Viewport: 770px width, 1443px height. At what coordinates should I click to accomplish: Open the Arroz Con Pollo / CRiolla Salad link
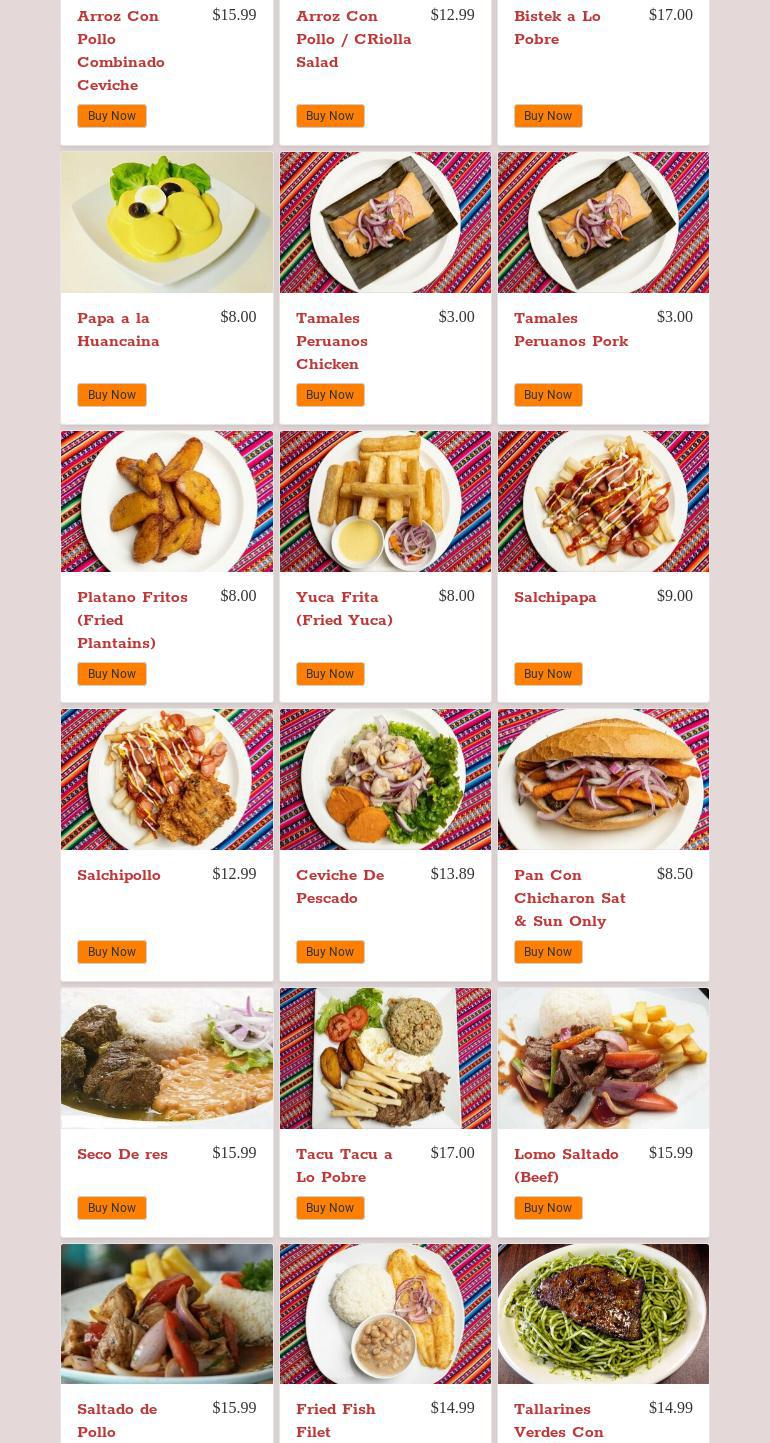pyautogui.click(x=353, y=39)
